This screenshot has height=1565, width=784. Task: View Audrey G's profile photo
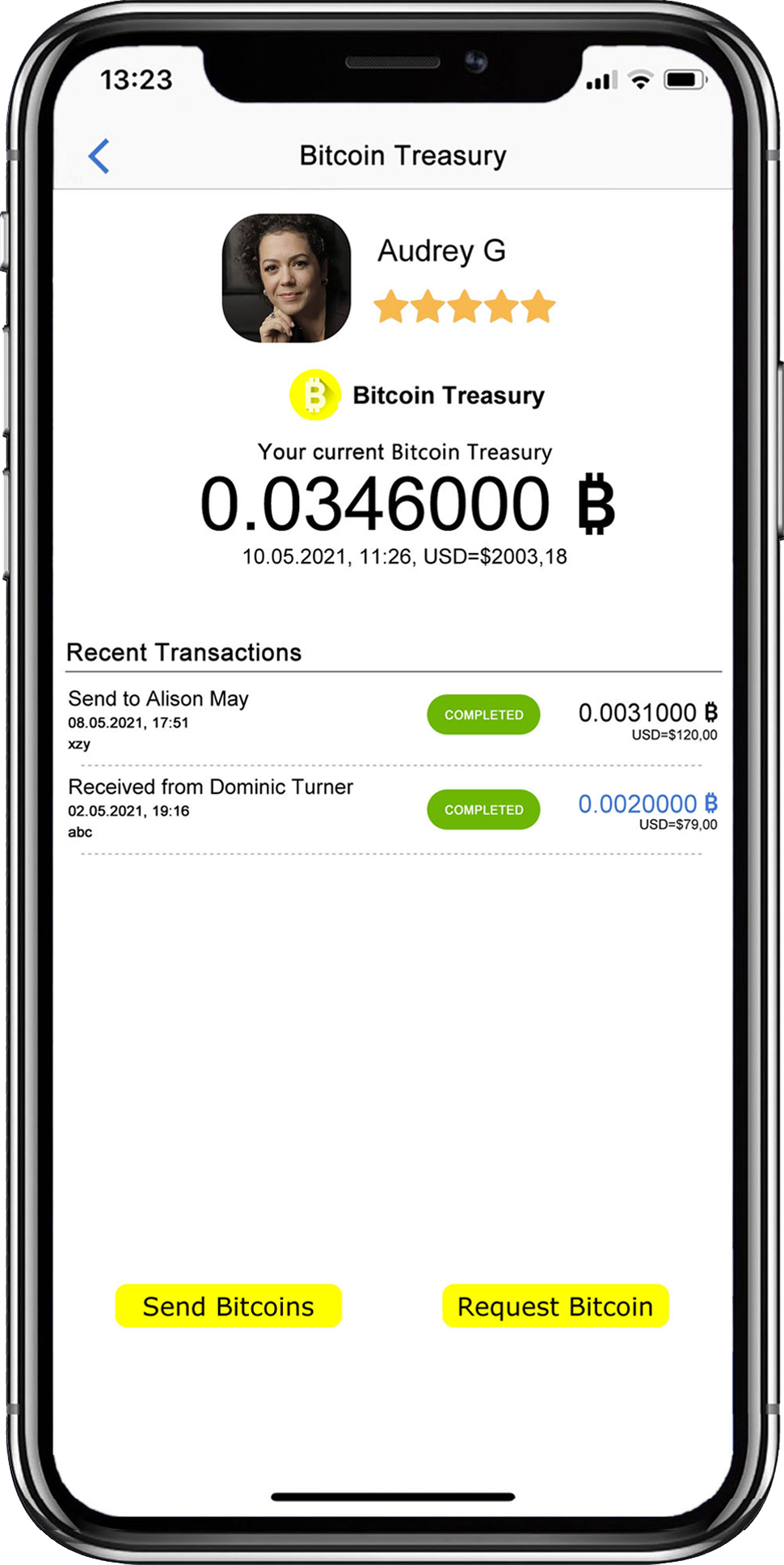click(x=286, y=278)
